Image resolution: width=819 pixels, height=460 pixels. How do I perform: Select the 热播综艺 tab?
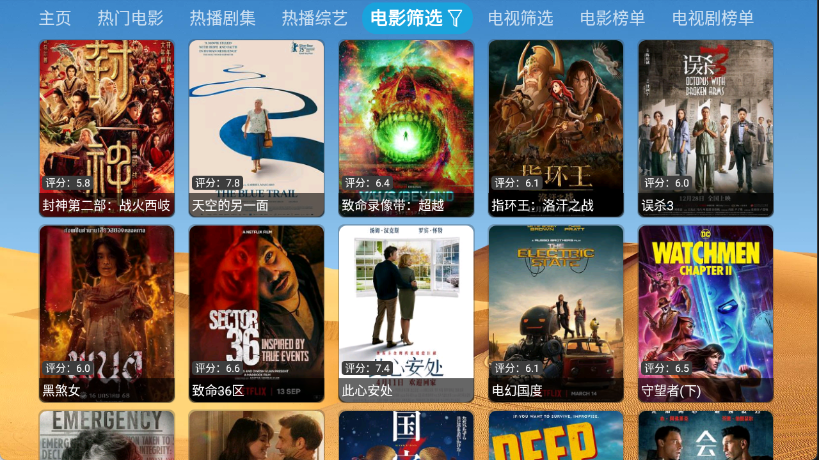tap(314, 18)
